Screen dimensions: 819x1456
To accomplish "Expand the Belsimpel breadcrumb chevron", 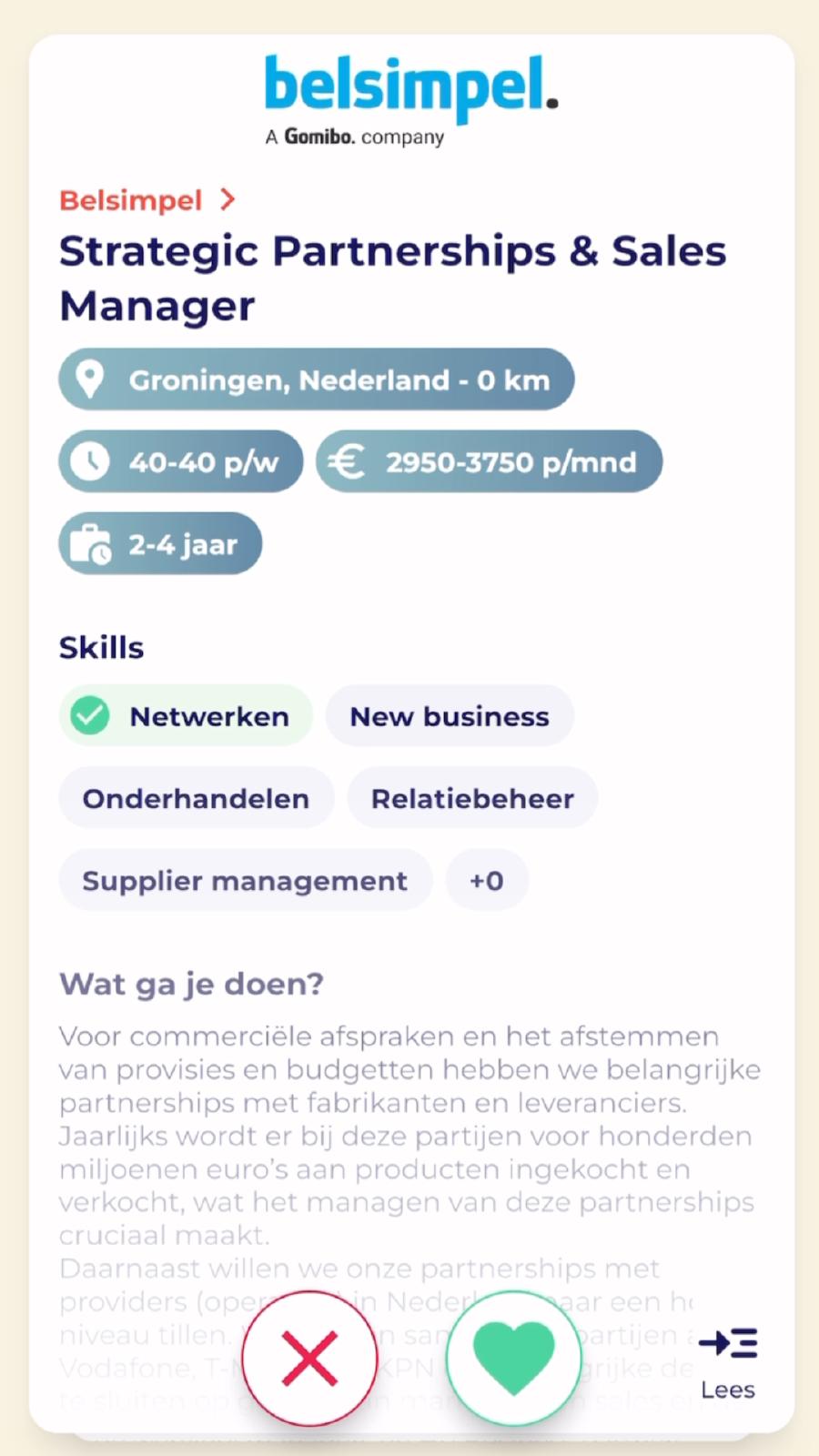I will pos(227,199).
